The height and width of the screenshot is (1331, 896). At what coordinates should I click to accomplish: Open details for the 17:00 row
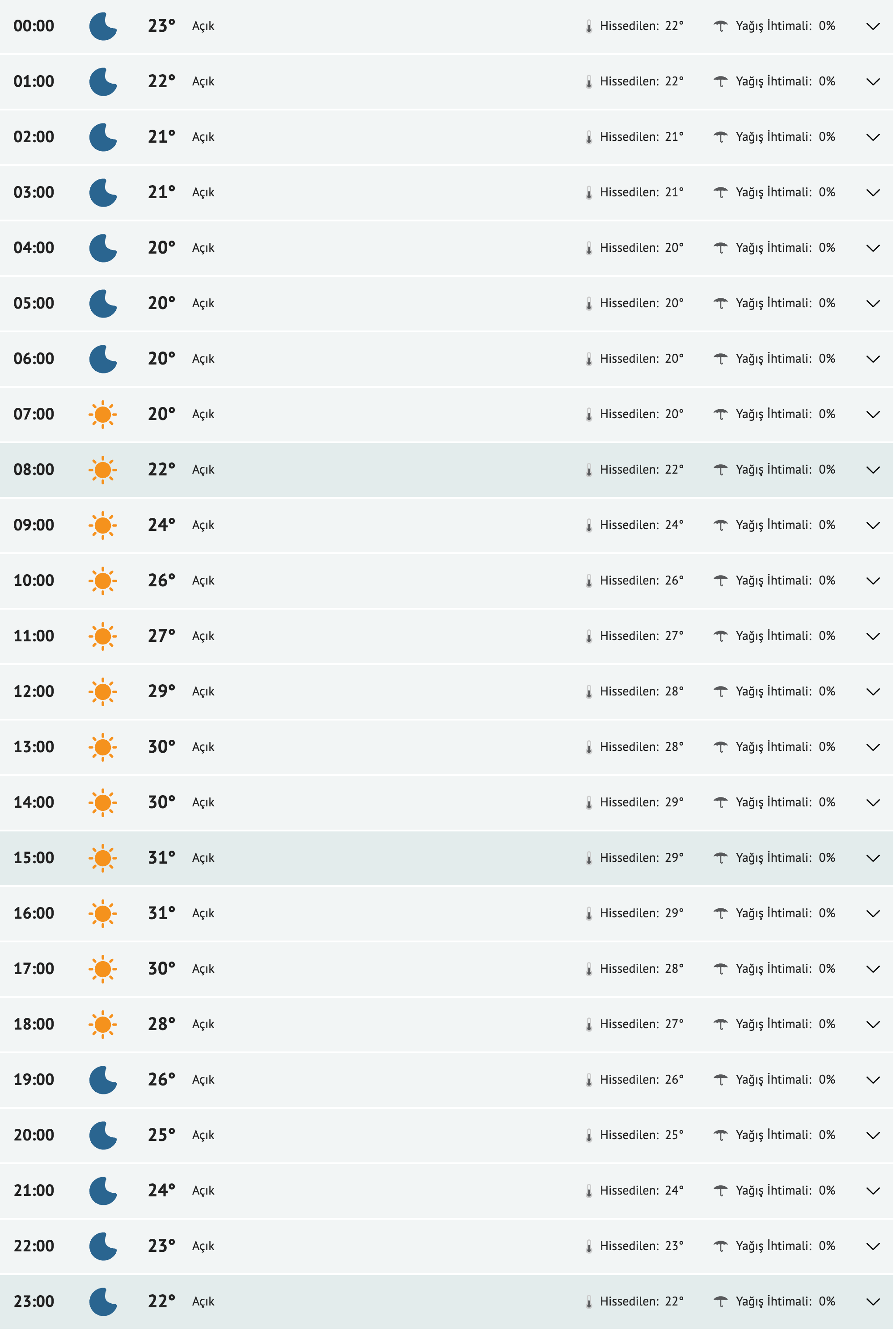click(x=873, y=969)
